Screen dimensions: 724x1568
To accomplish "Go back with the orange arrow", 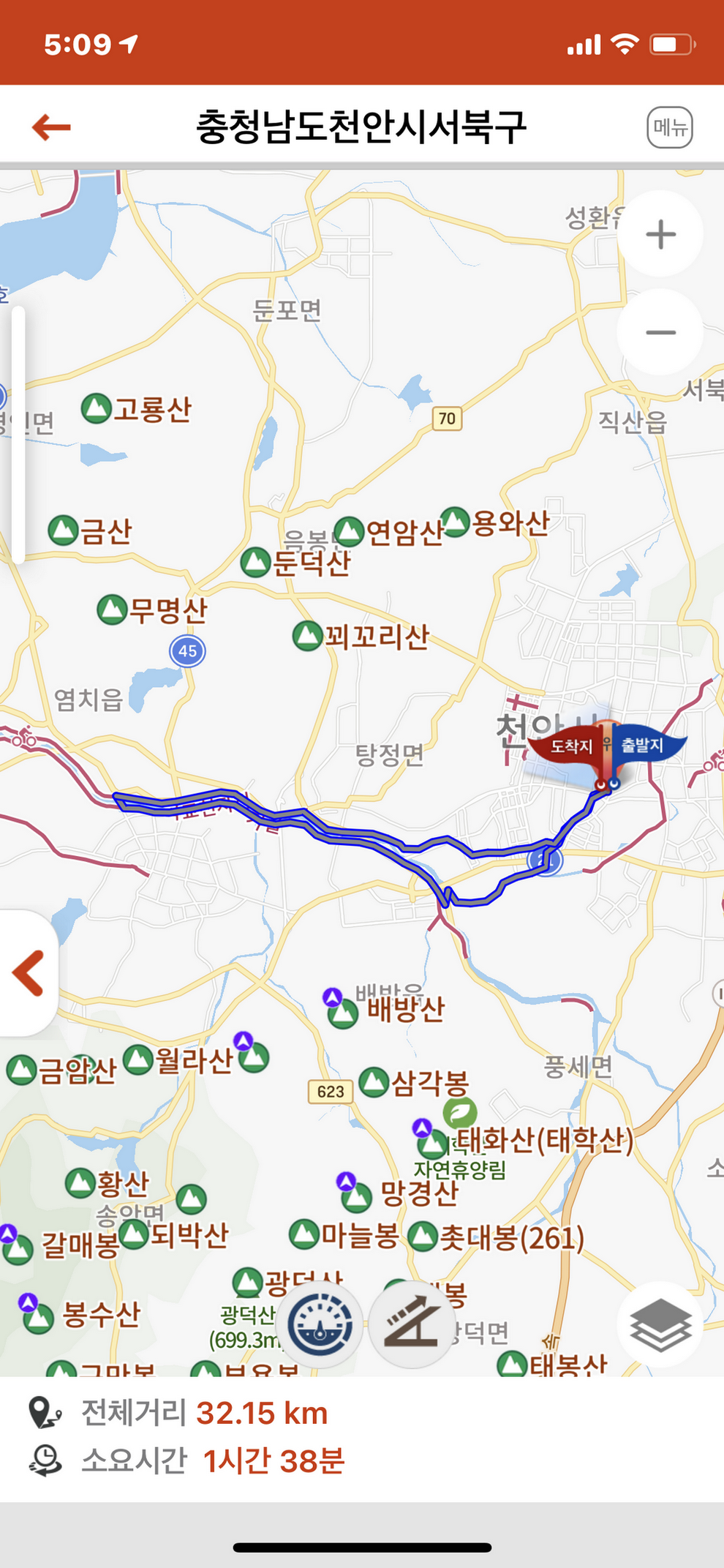I will [51, 127].
